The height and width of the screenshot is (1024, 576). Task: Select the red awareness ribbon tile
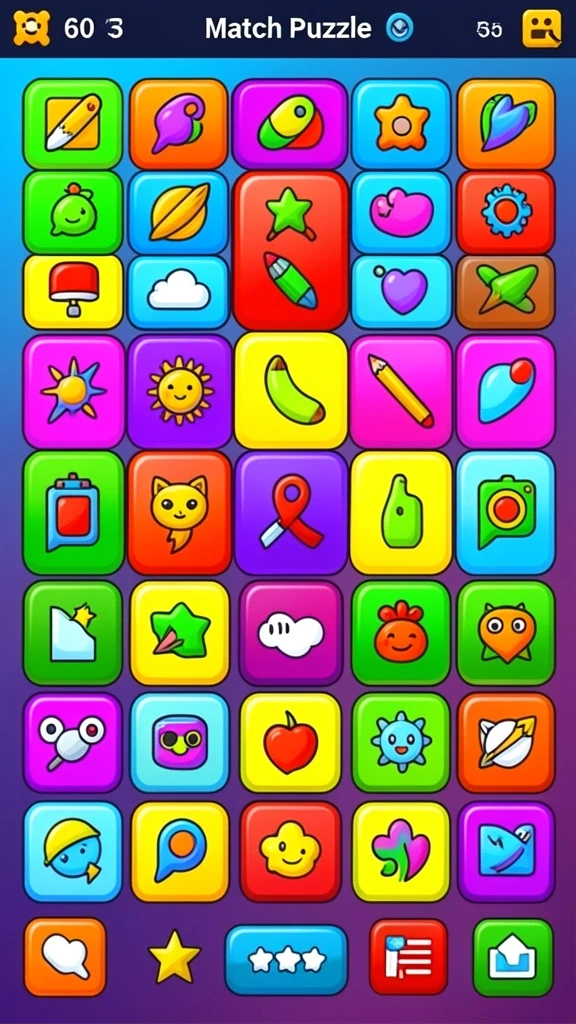291,513
